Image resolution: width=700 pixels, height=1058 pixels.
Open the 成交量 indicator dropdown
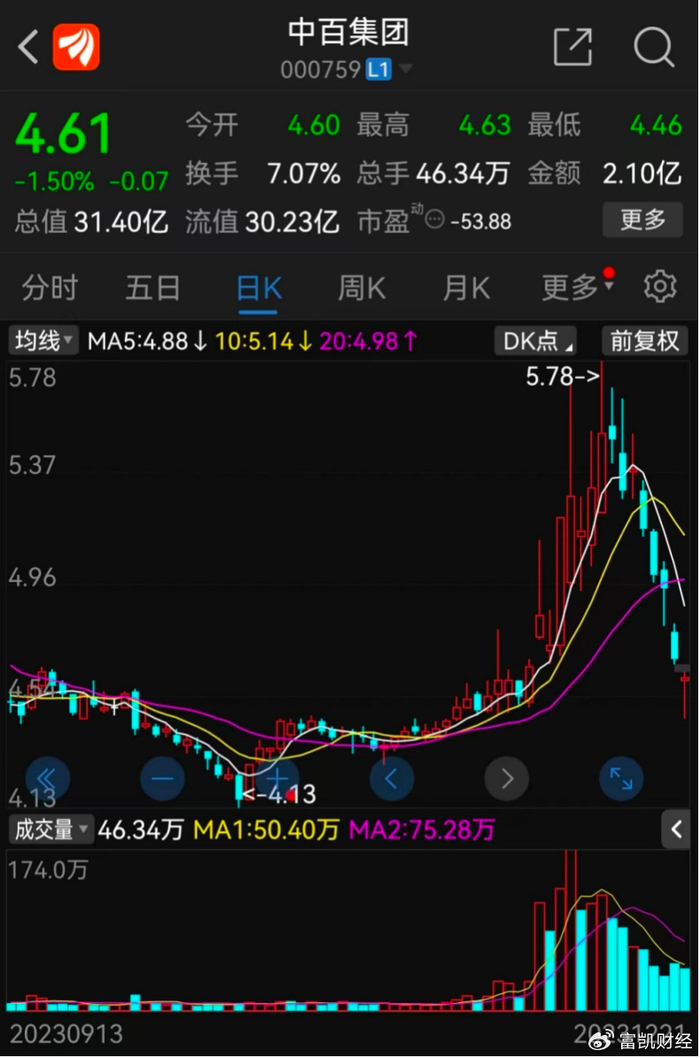click(x=49, y=830)
